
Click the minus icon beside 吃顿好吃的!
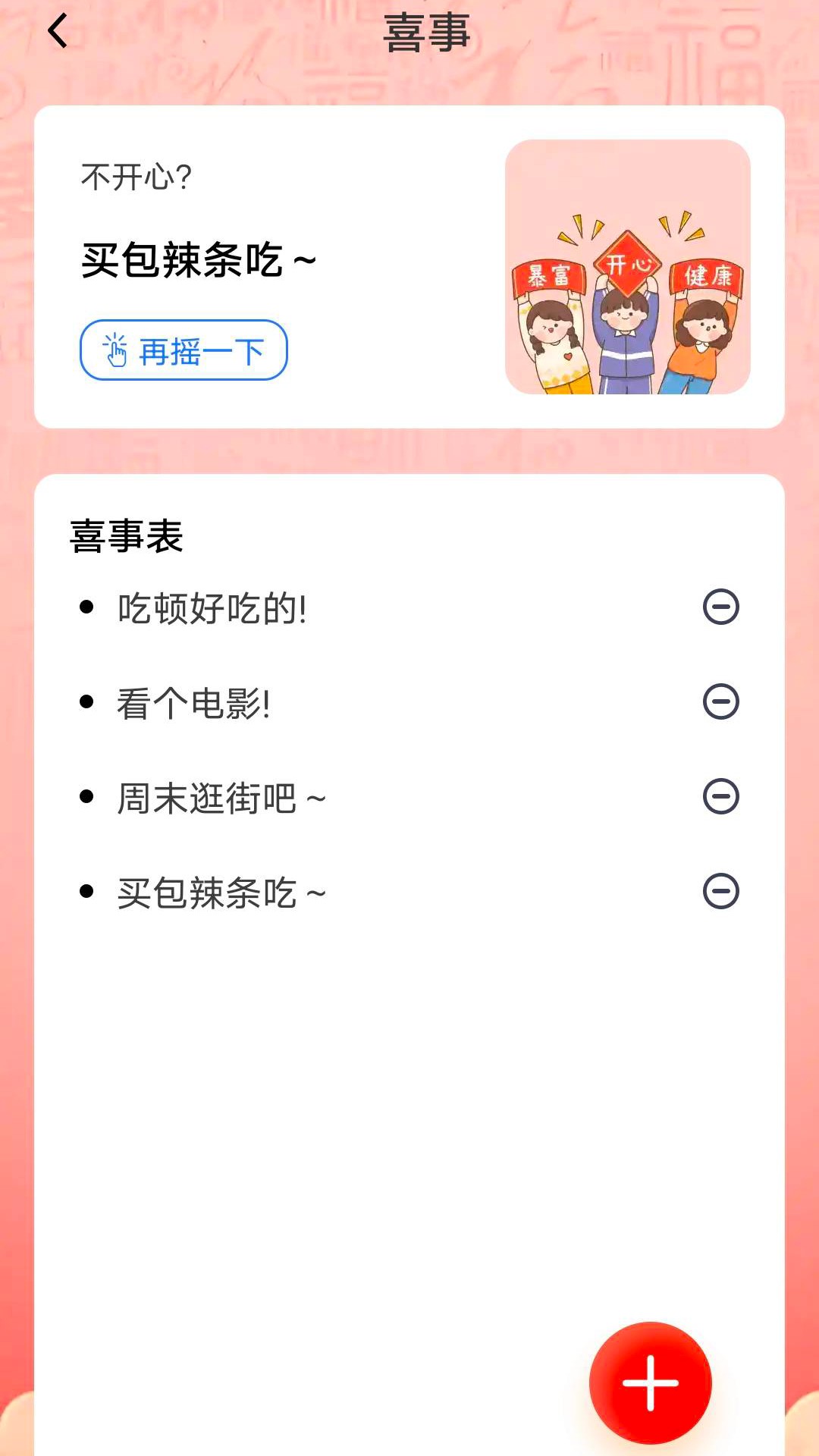[720, 606]
